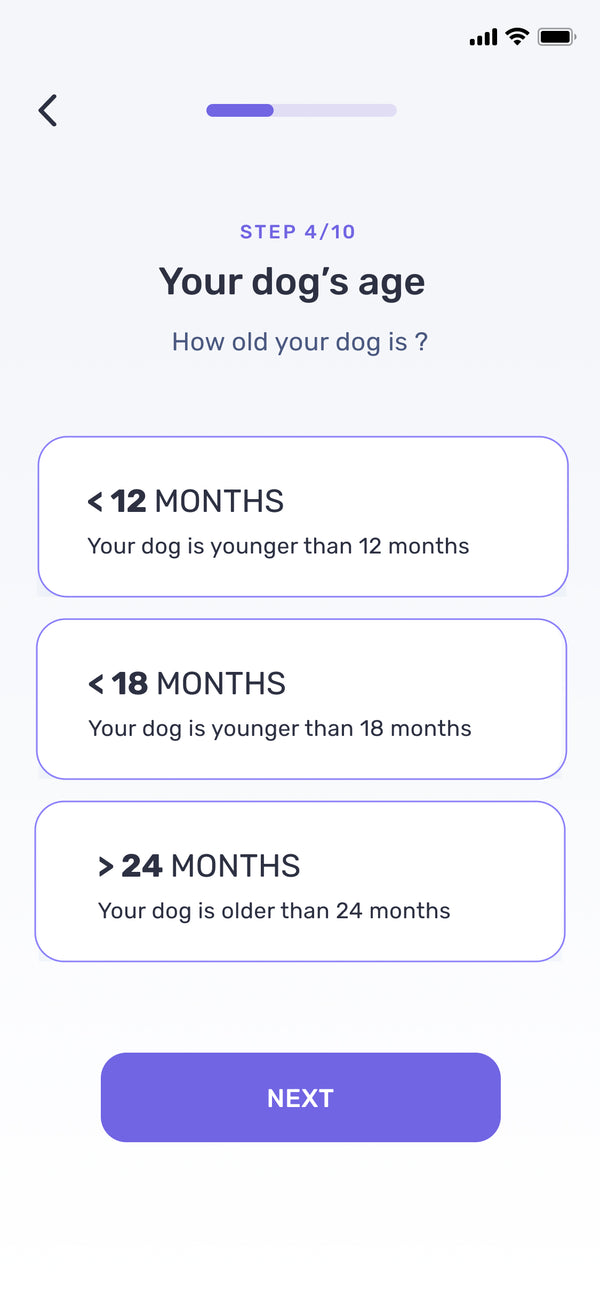Pick the > 24 MONTHS age option
Image resolution: width=600 pixels, height=1299 pixels.
300,881
